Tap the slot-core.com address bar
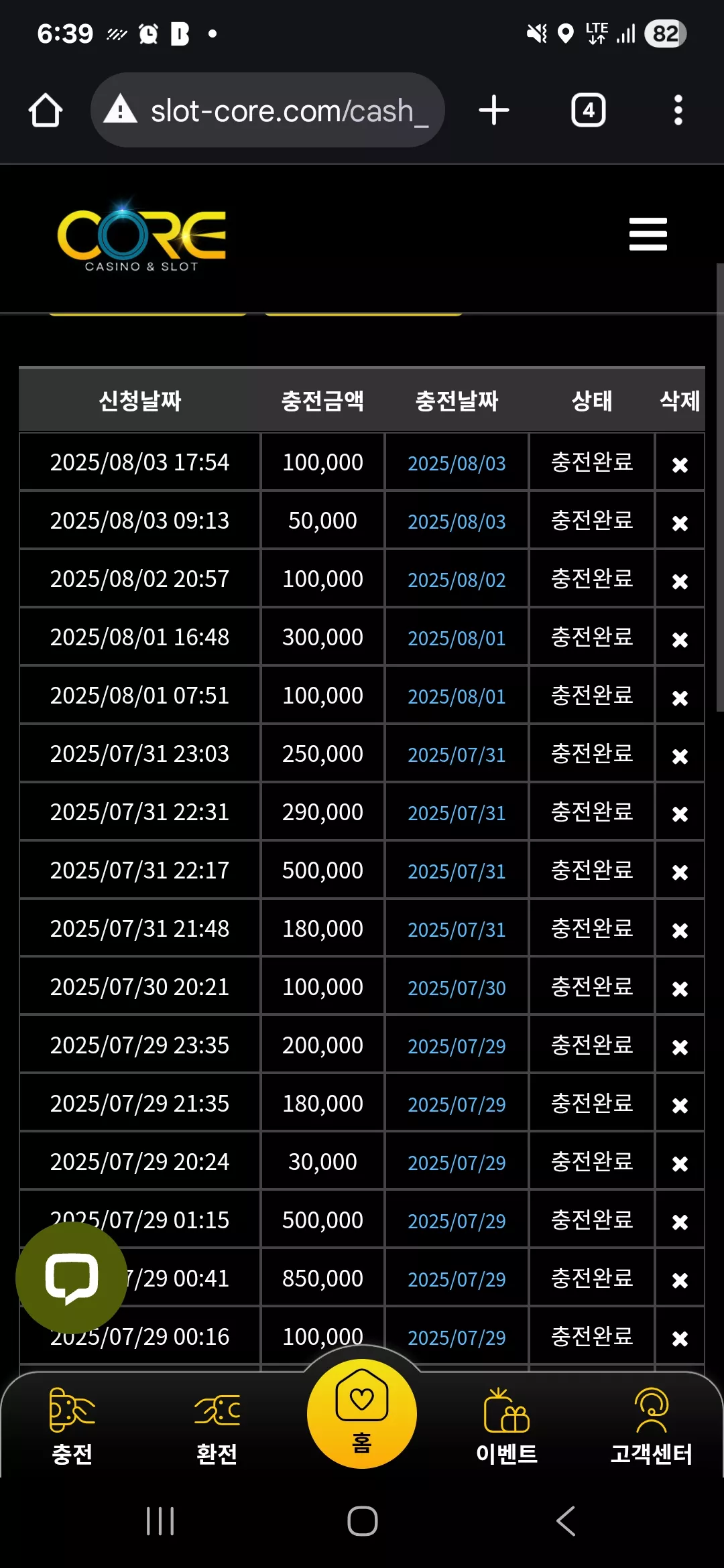 point(267,111)
